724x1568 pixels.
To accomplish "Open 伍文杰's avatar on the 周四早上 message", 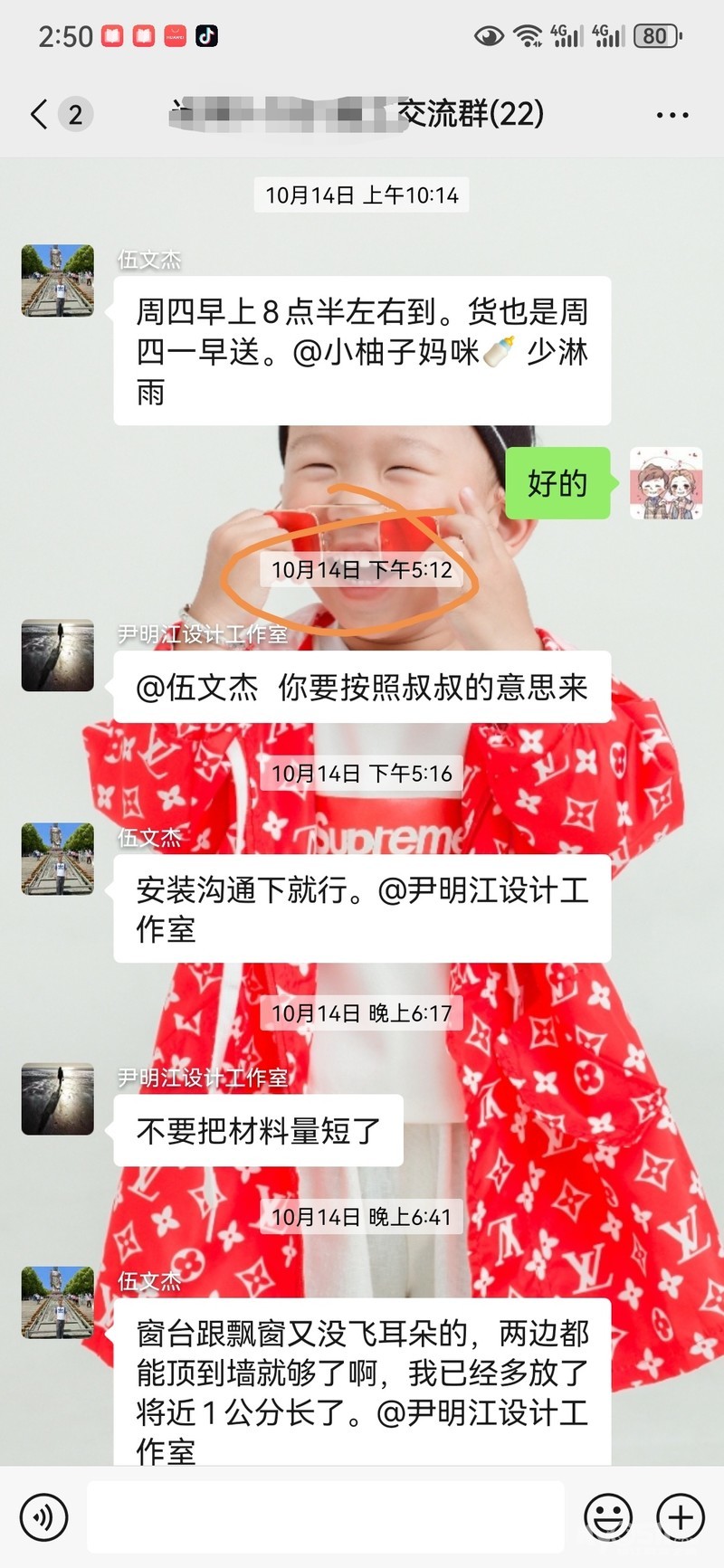I will (58, 280).
